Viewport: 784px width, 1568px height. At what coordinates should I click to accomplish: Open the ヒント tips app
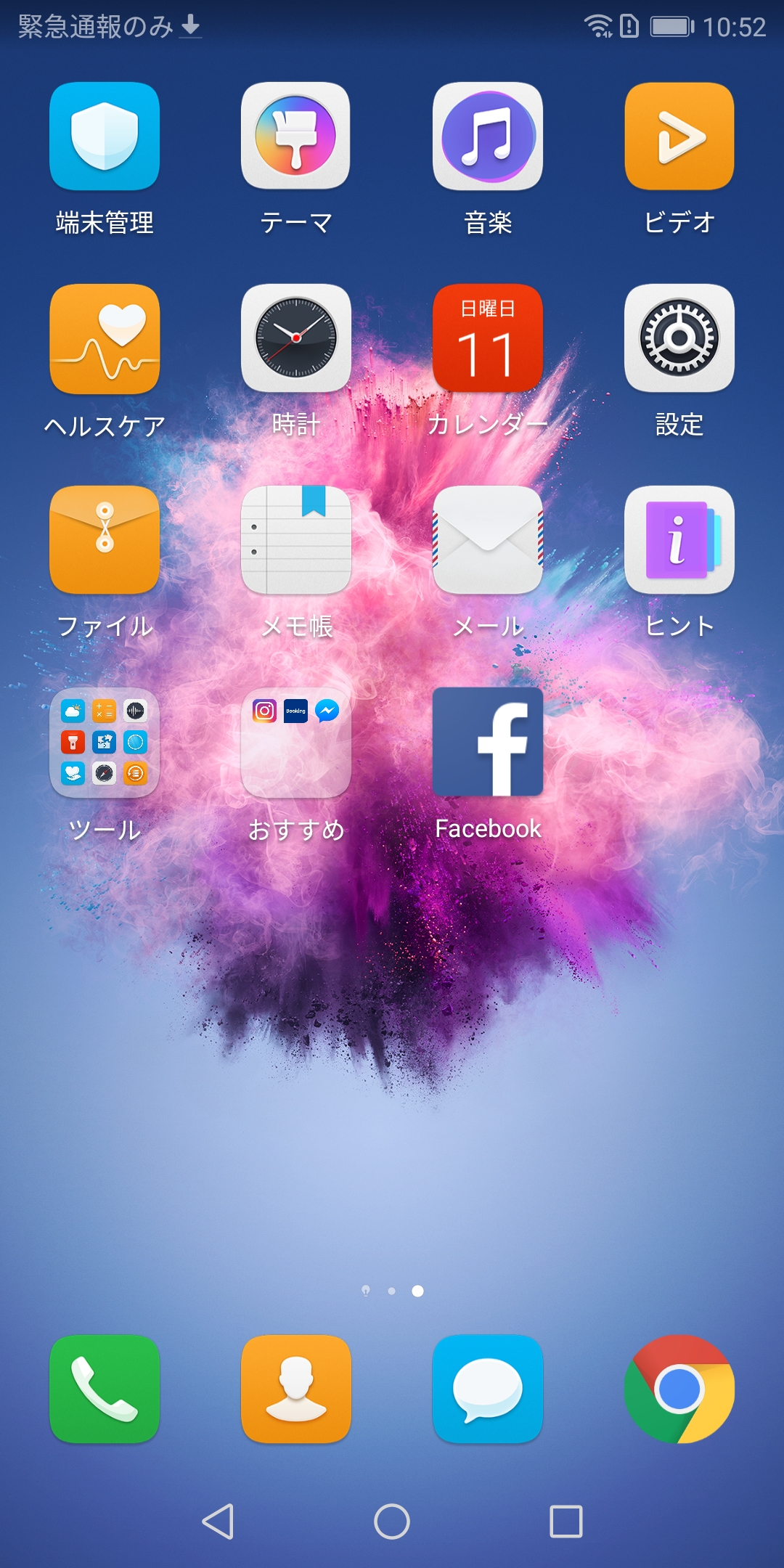click(x=679, y=539)
